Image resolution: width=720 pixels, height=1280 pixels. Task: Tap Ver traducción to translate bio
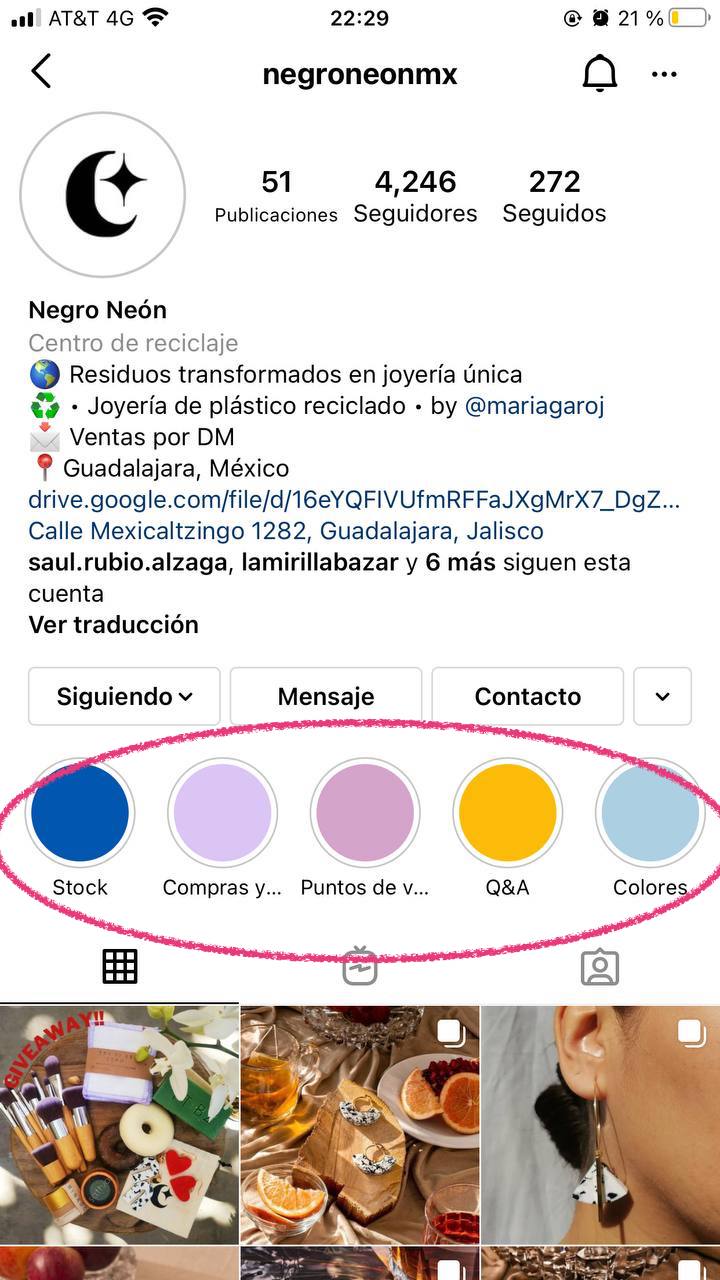click(x=112, y=624)
